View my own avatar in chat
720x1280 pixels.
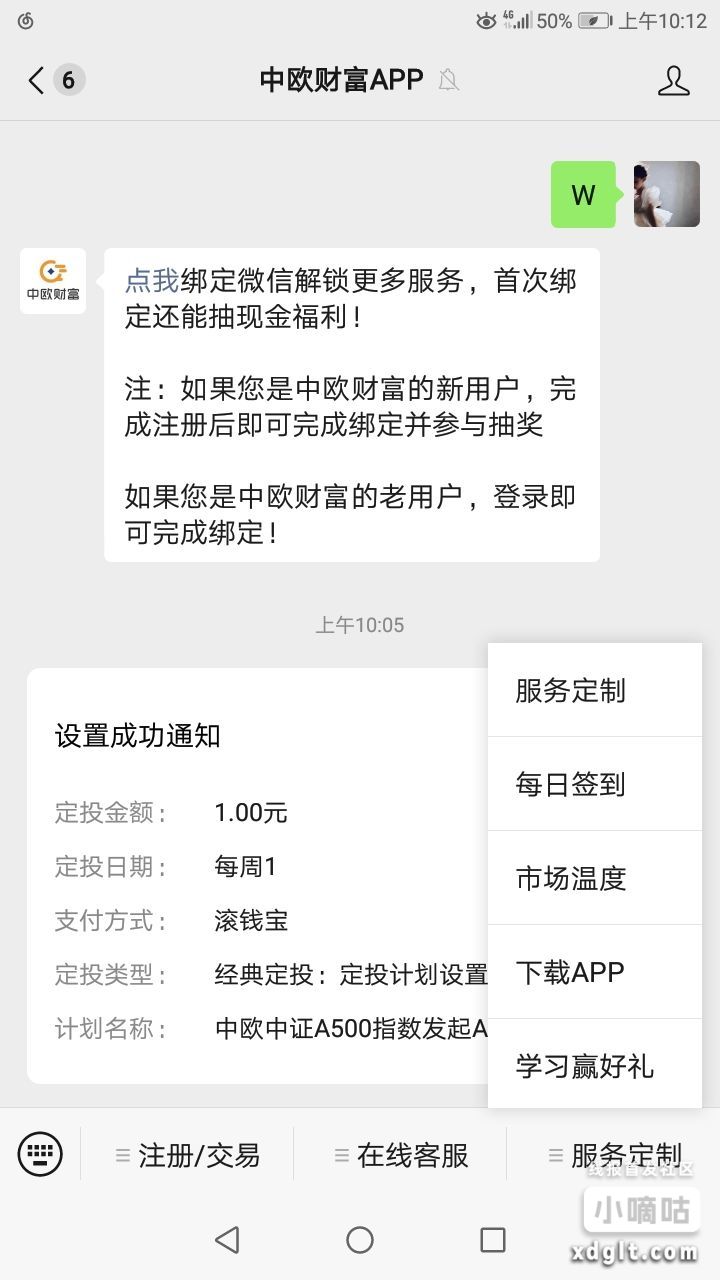(x=666, y=194)
